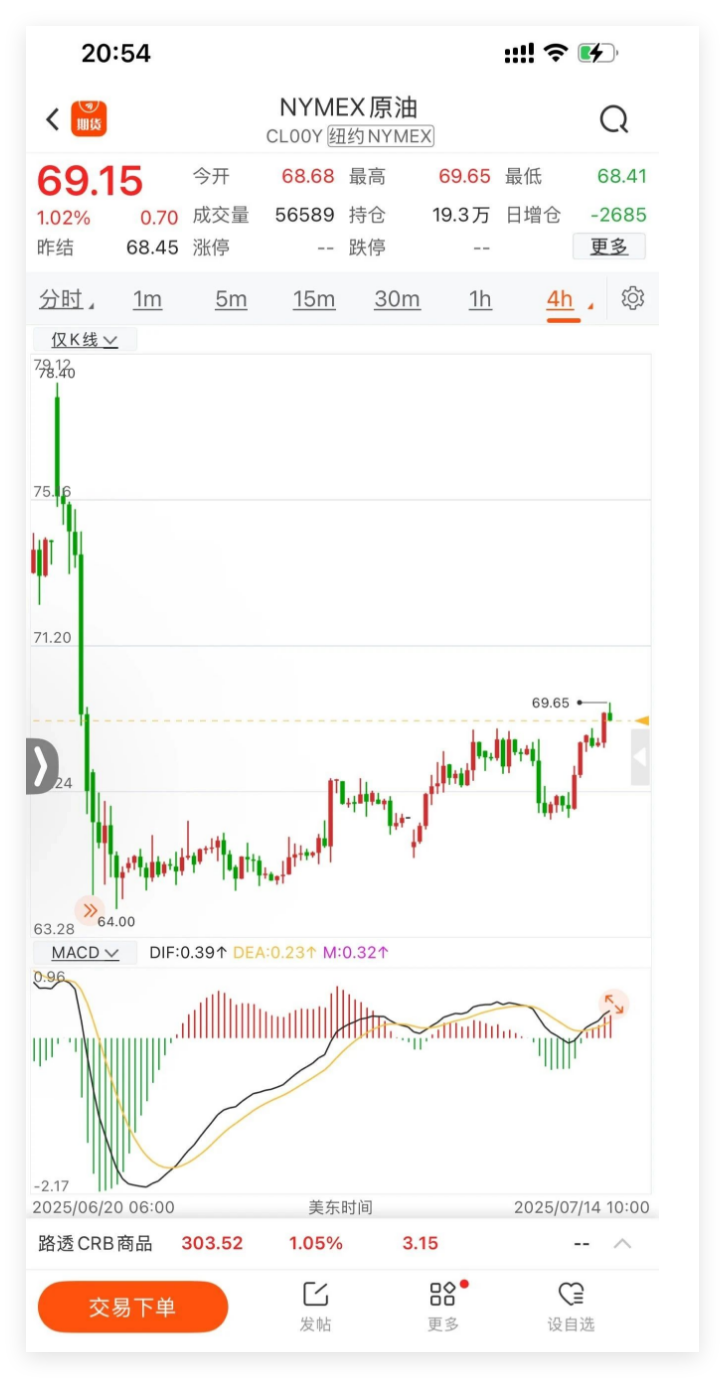The image size is (725, 1378).
Task: Open the MACD indicator dropdown
Action: 84,953
